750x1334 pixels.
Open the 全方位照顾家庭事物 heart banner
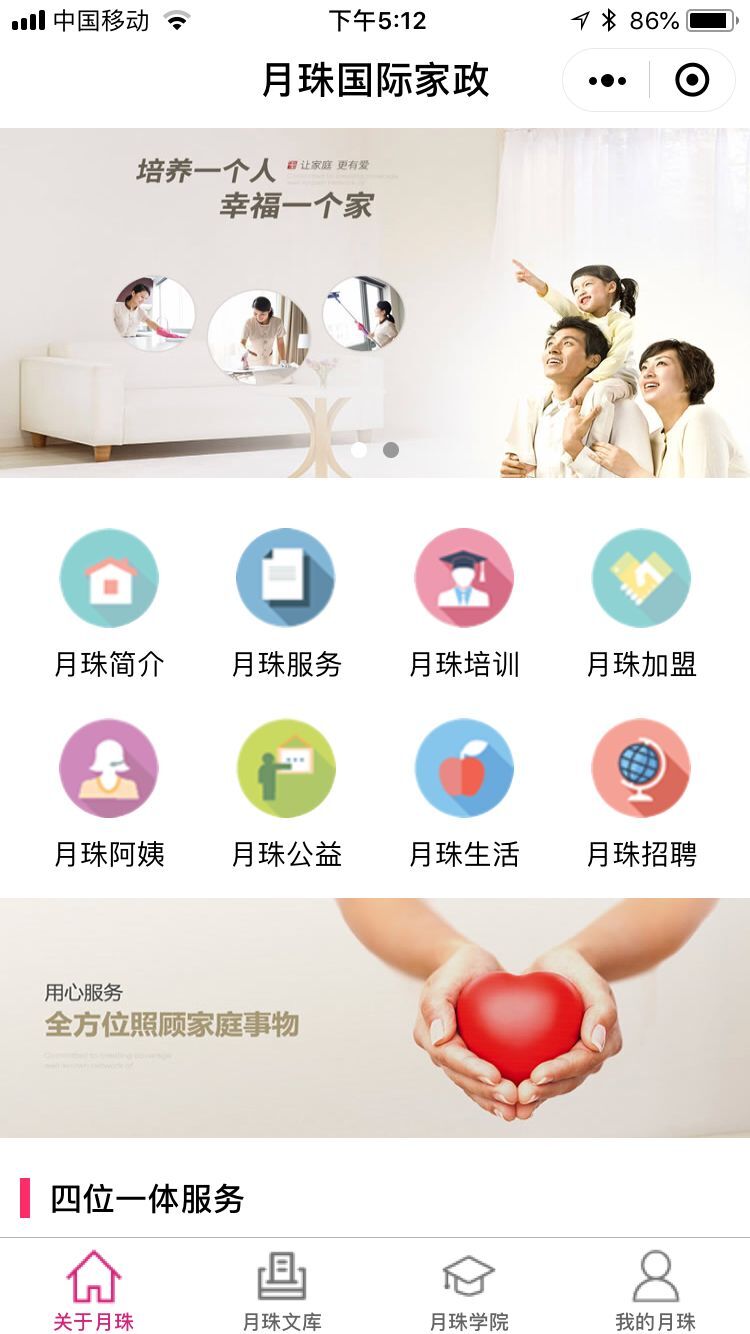[x=375, y=1018]
